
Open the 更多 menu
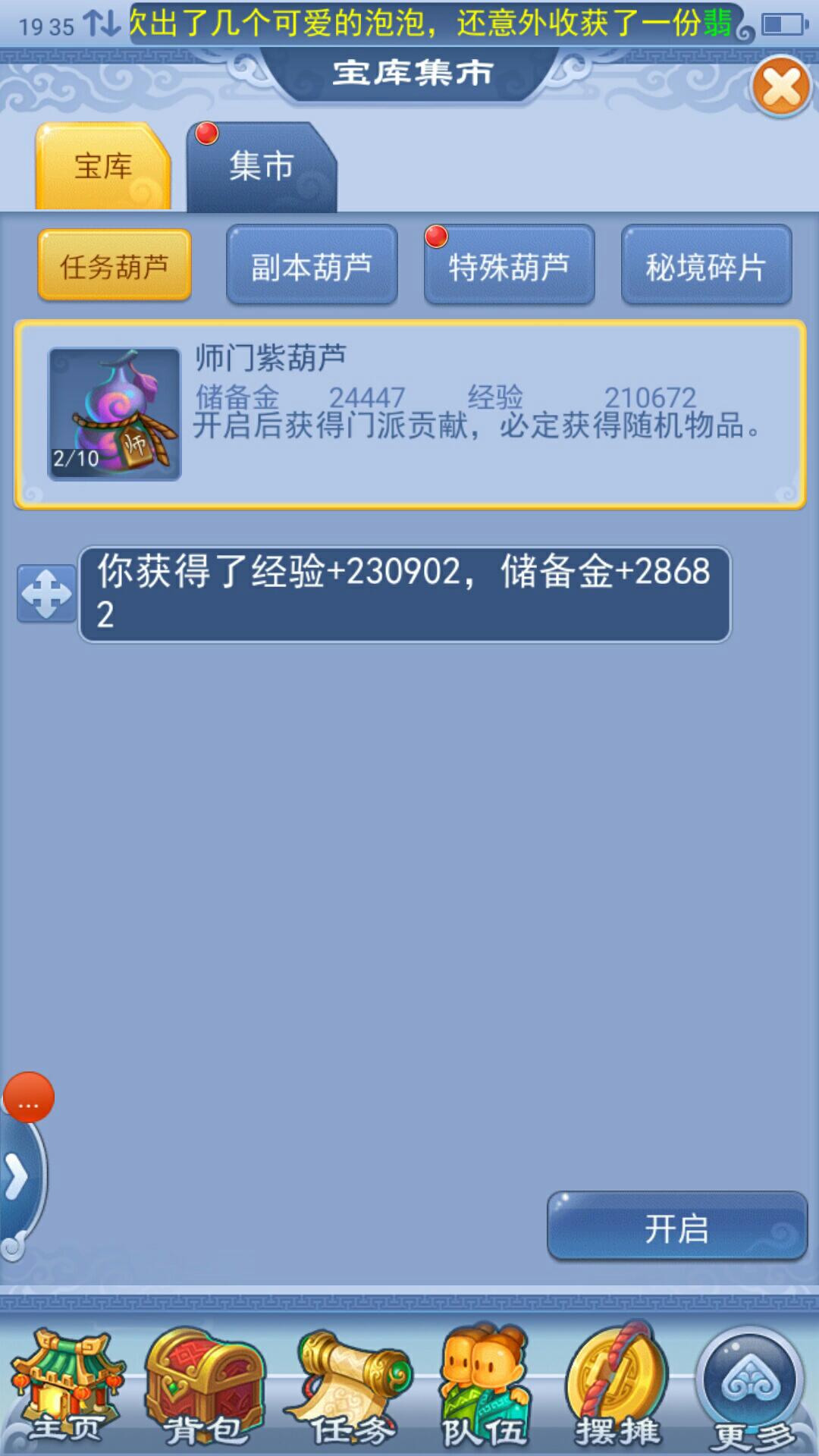pyautogui.click(x=751, y=1388)
